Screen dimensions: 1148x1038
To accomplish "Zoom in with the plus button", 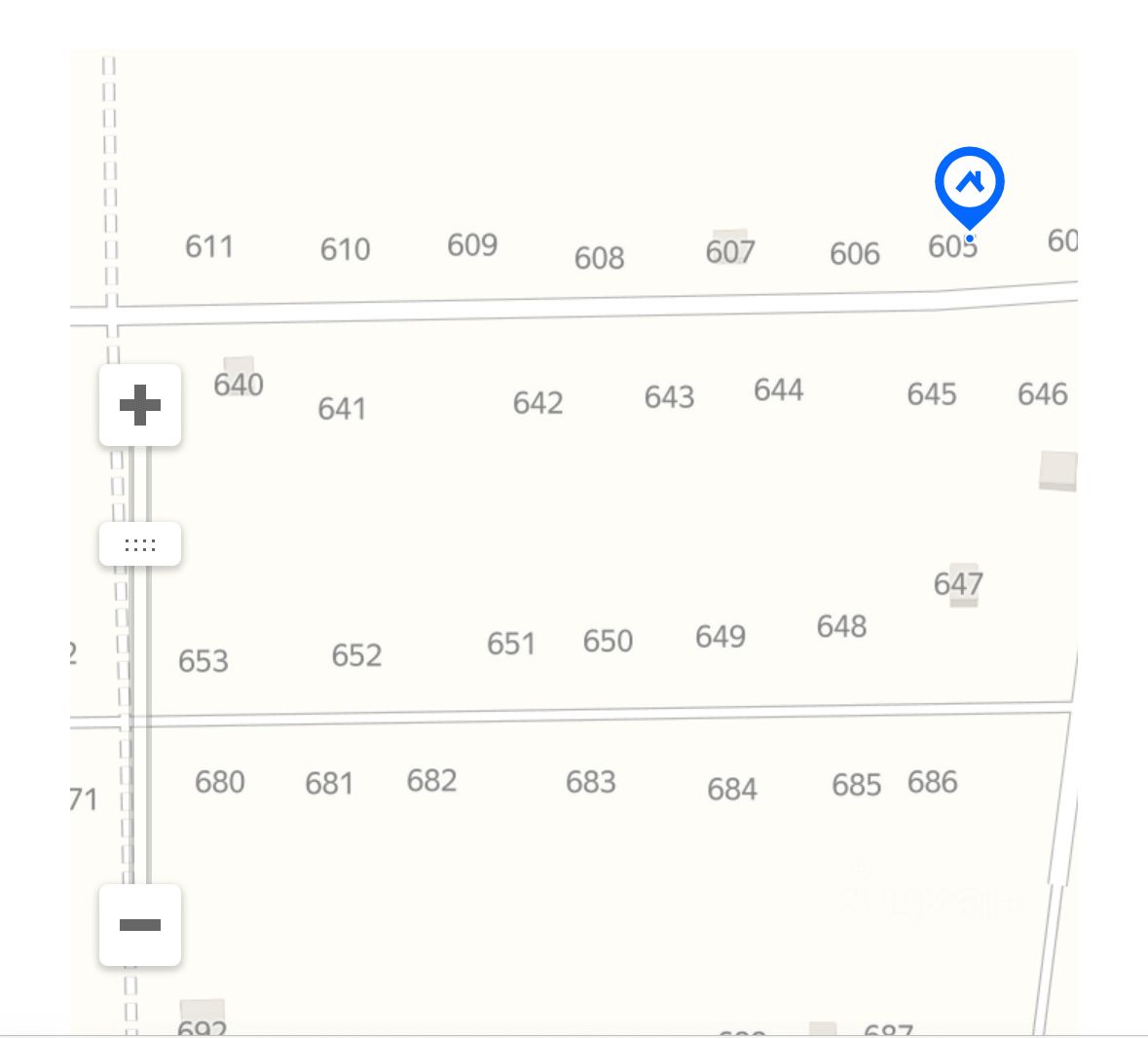I will point(140,405).
